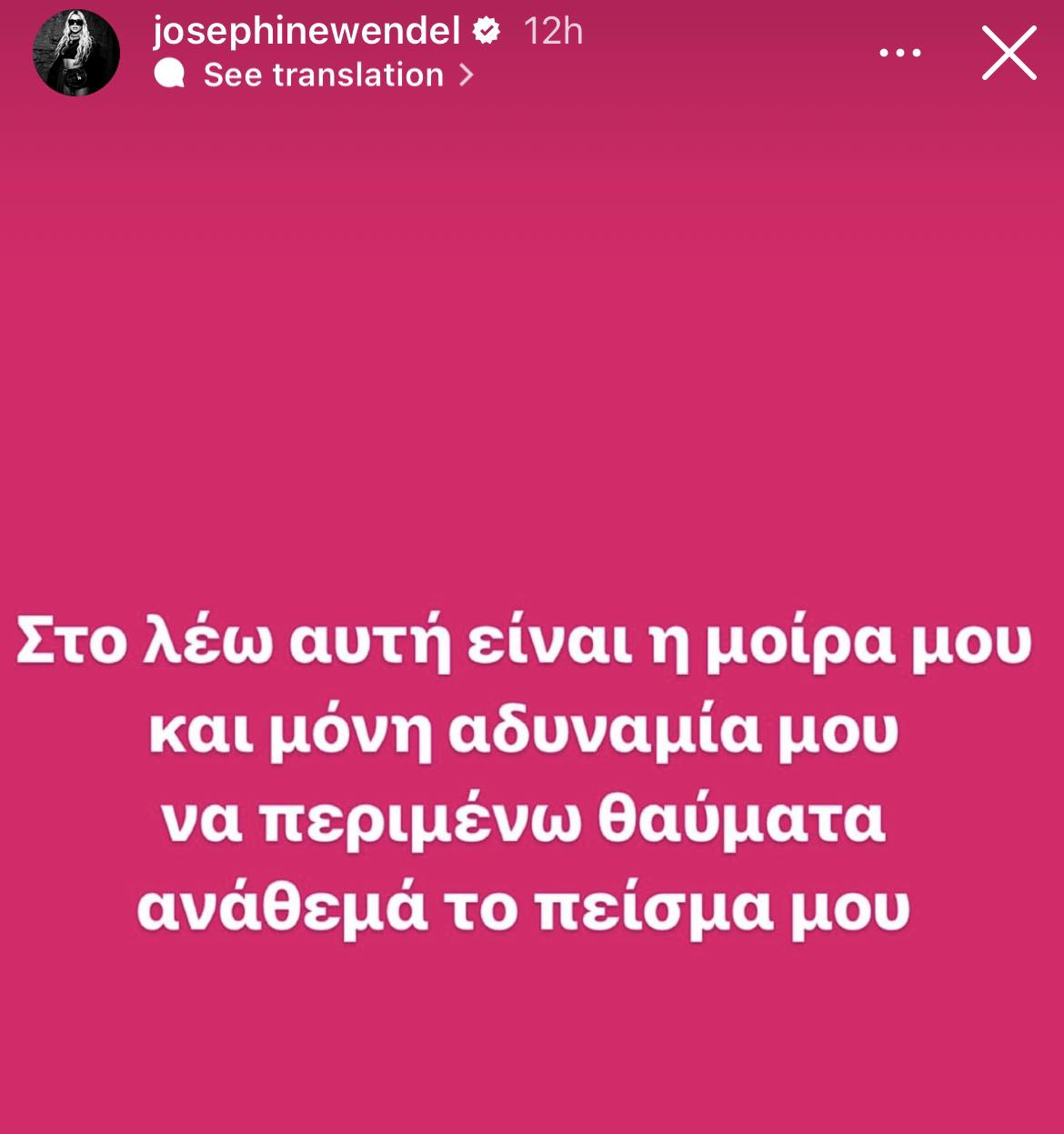
Task: Open the three-dot story options menu
Action: point(899,53)
